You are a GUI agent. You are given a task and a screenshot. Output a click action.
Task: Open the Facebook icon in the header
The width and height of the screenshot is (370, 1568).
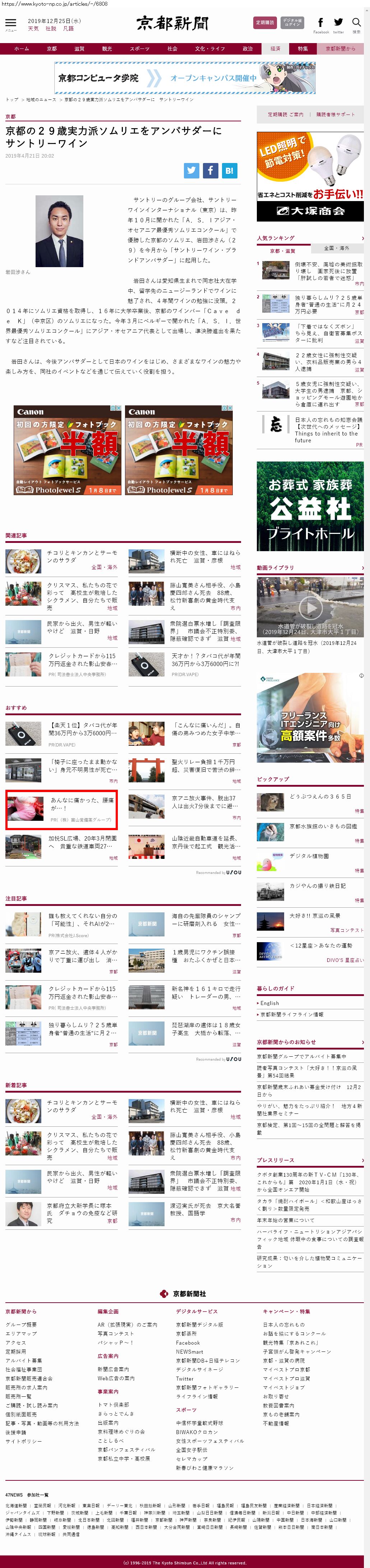(x=321, y=23)
